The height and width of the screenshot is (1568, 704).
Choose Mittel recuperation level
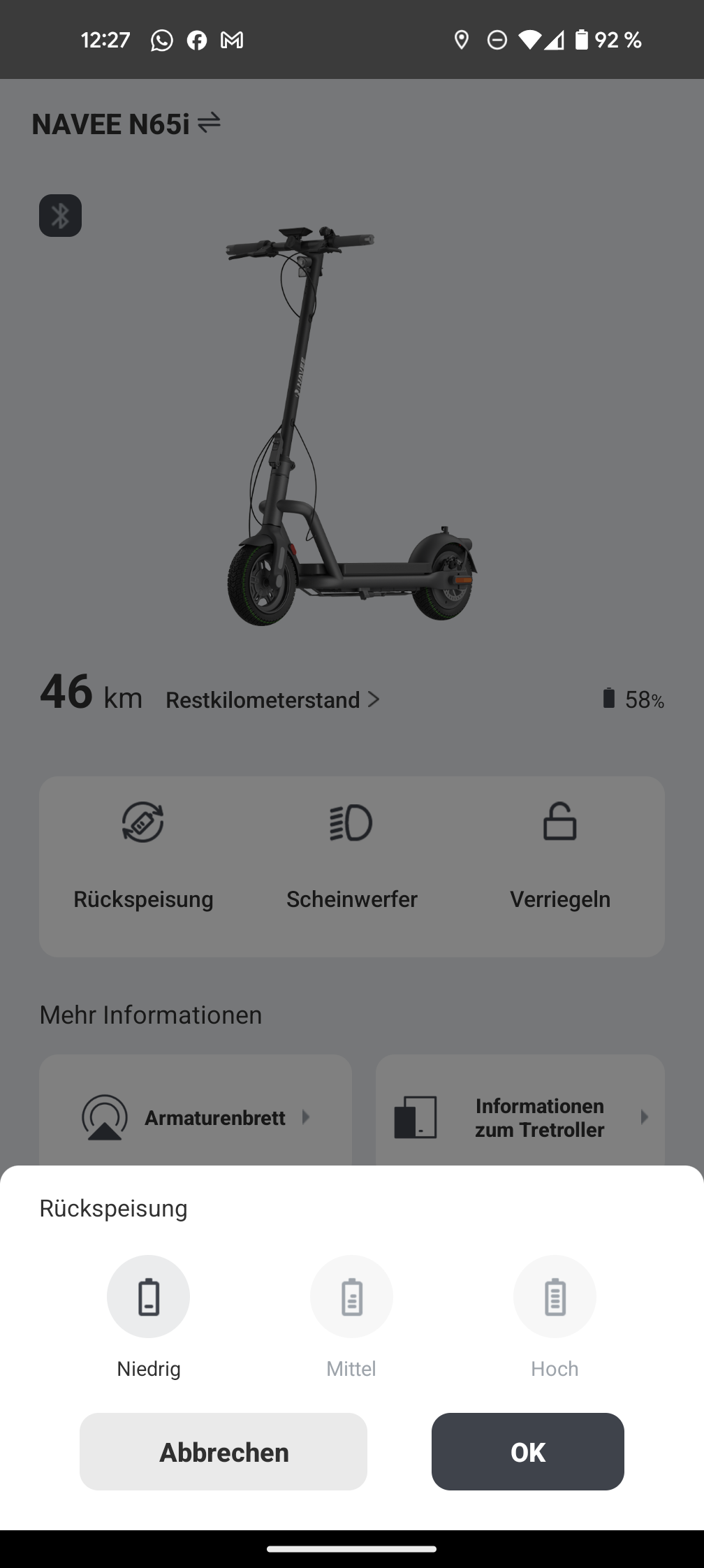(x=351, y=1297)
